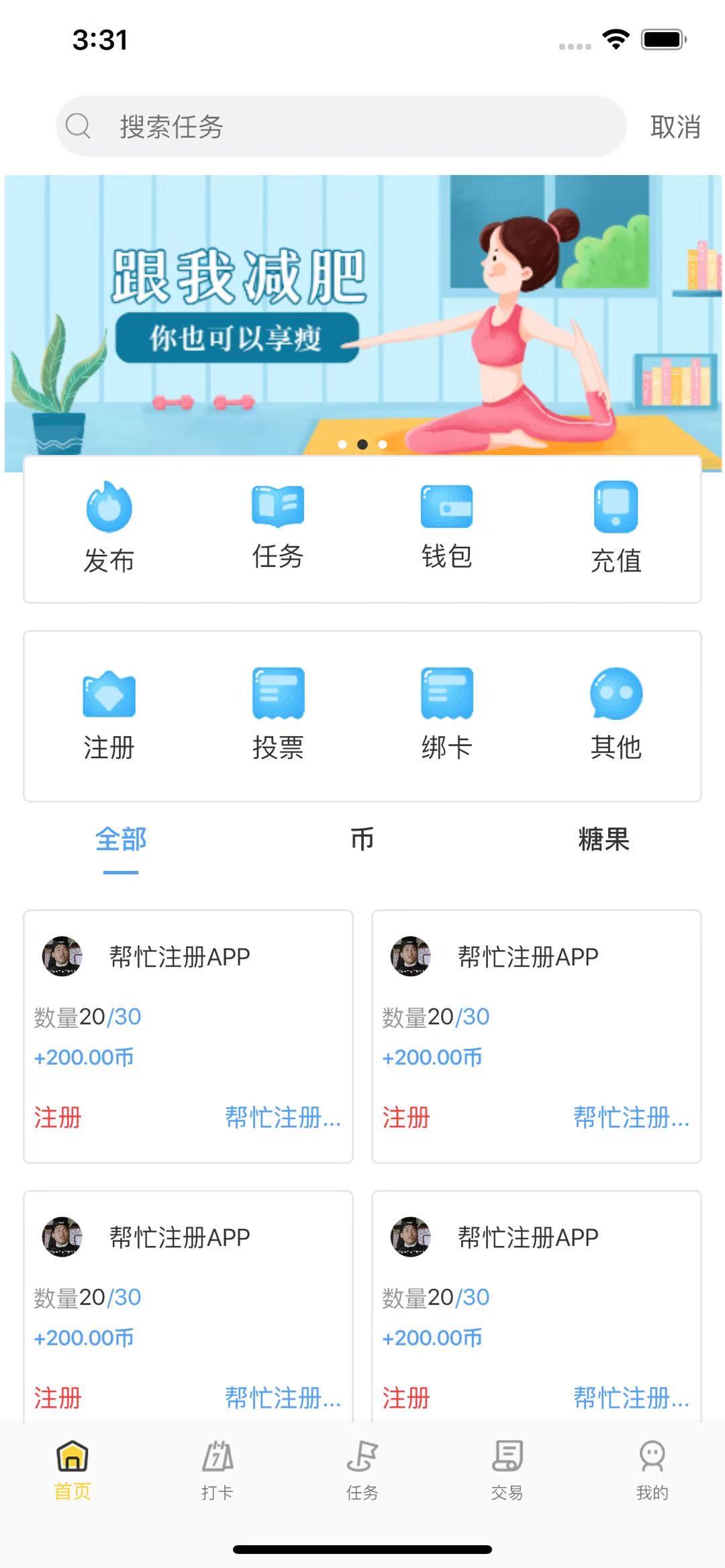Select the 注册 category with diamond icon
Viewport: 725px width, 1568px height.
(109, 715)
